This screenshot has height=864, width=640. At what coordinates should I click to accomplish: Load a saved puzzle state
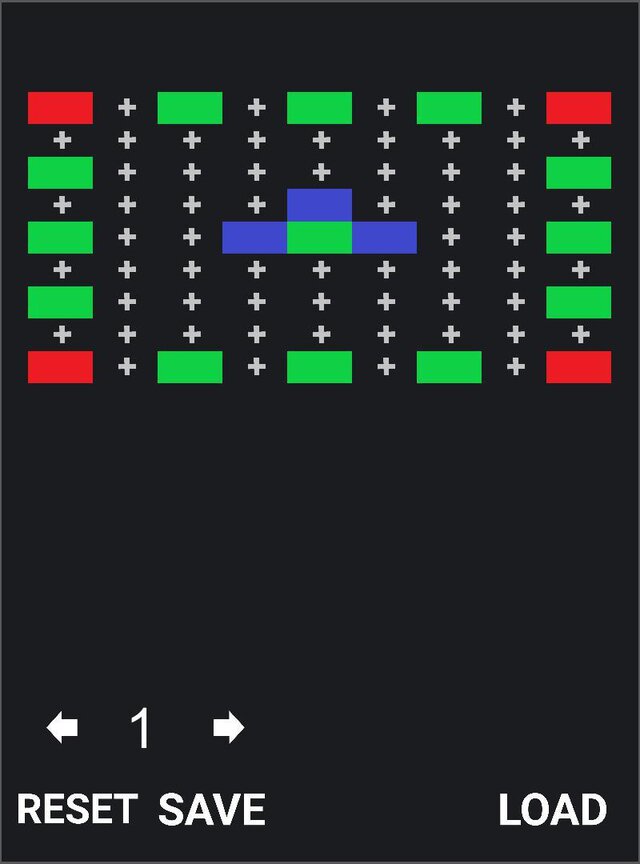click(x=552, y=809)
